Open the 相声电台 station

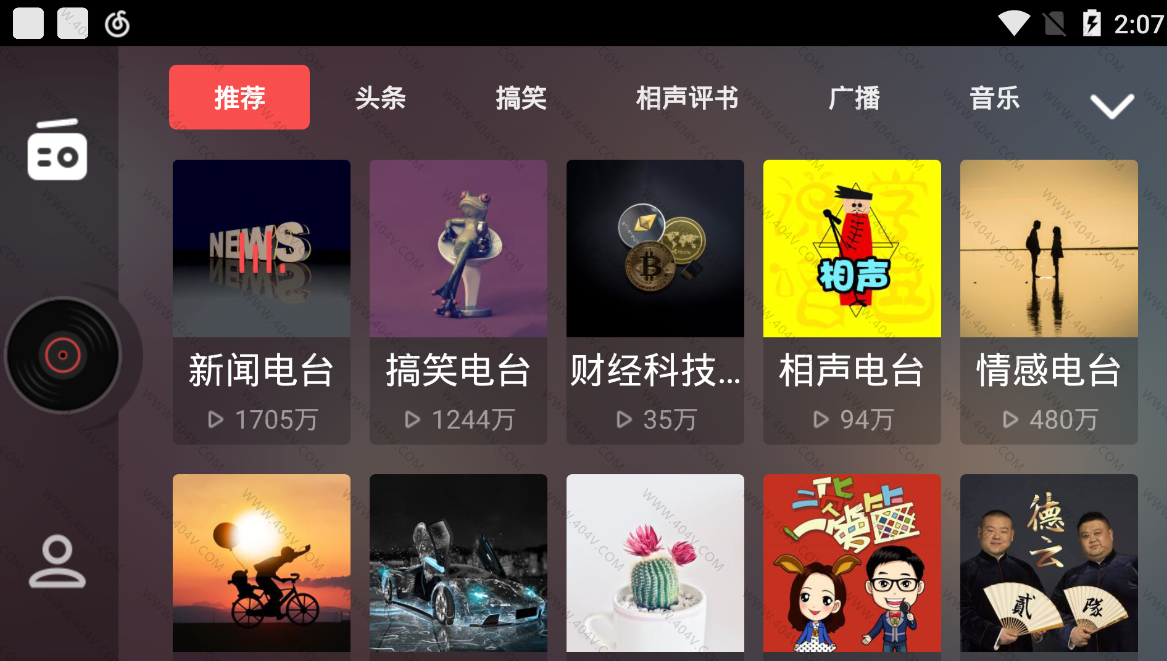[x=852, y=300]
